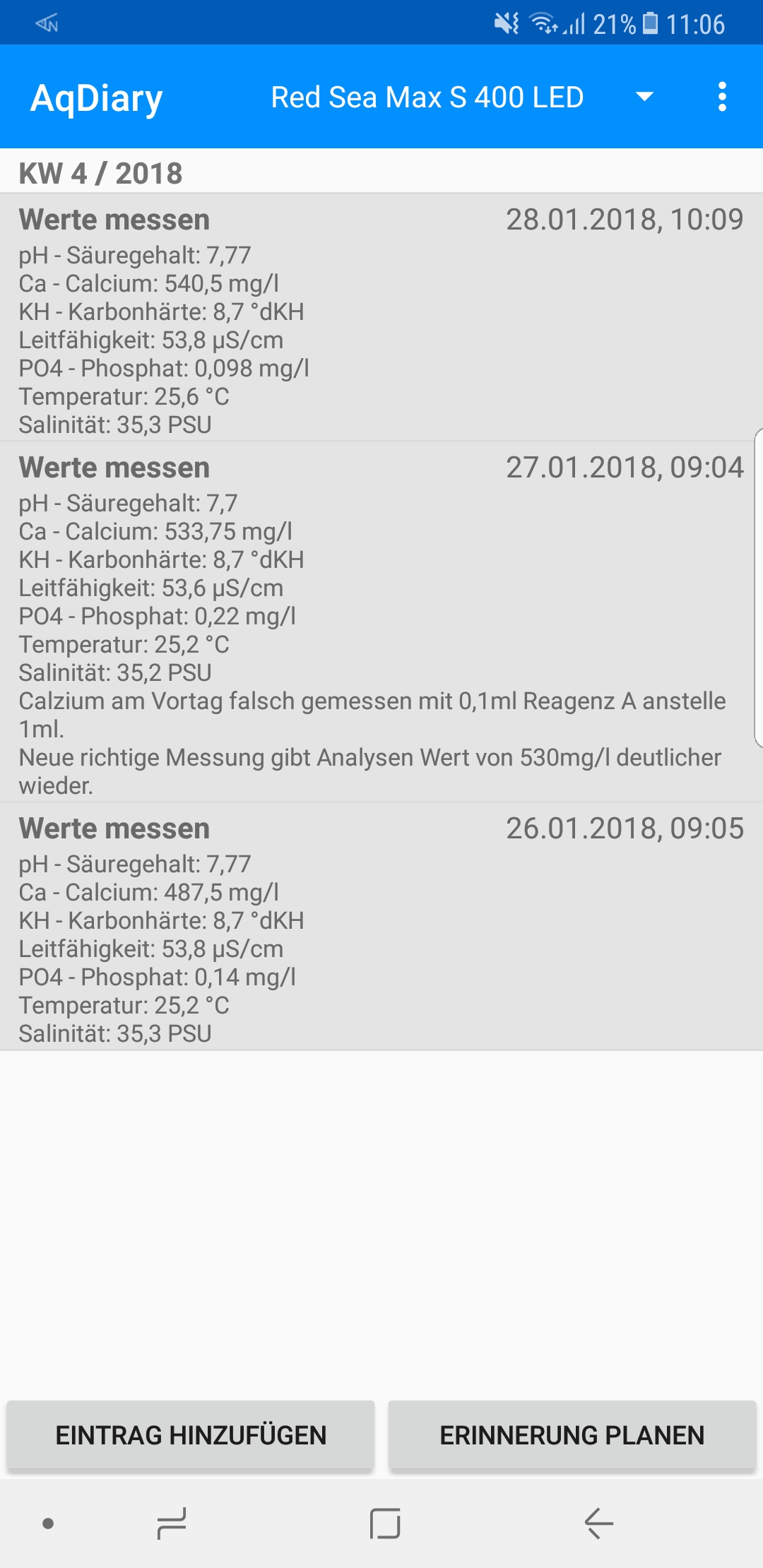Go back using the system back button

point(598,1523)
